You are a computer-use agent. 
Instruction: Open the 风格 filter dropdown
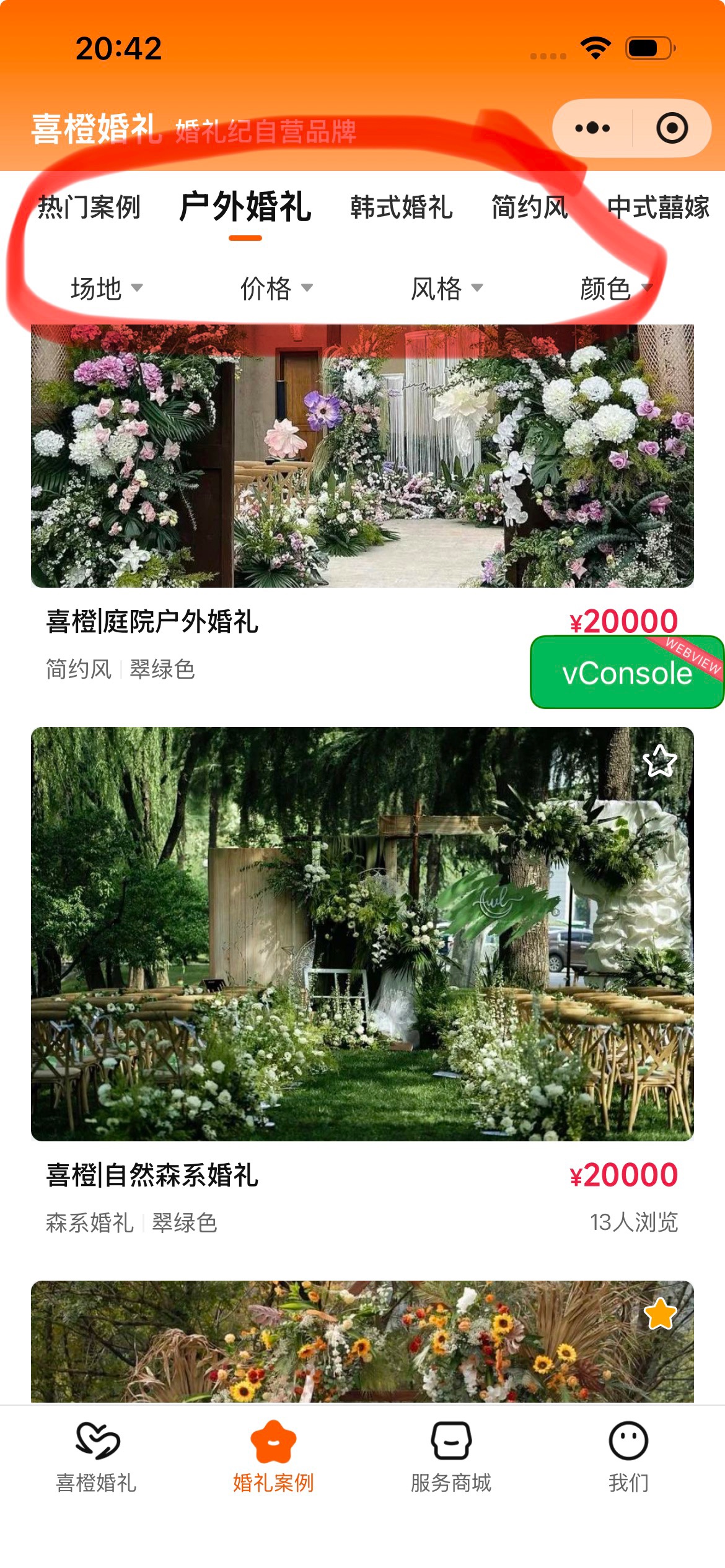[446, 289]
